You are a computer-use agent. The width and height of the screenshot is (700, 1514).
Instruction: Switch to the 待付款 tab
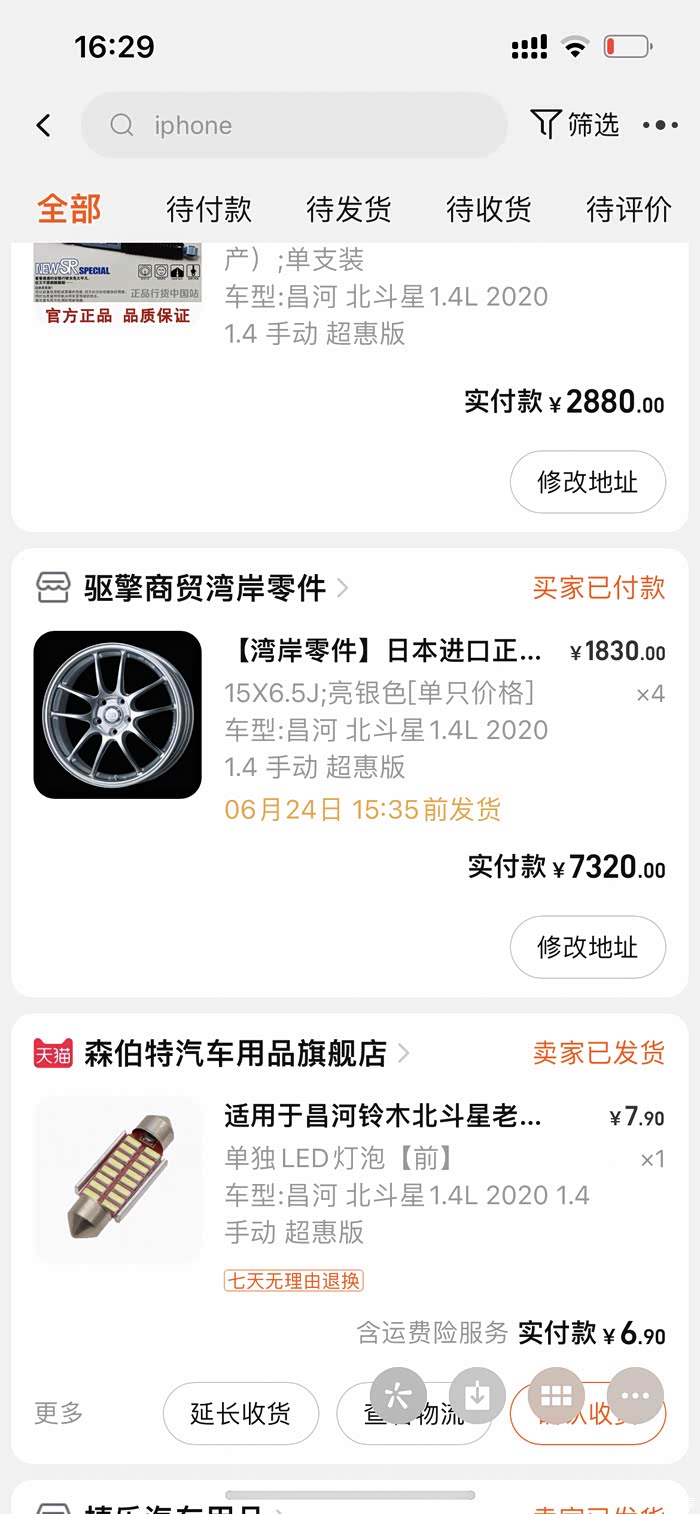[209, 209]
